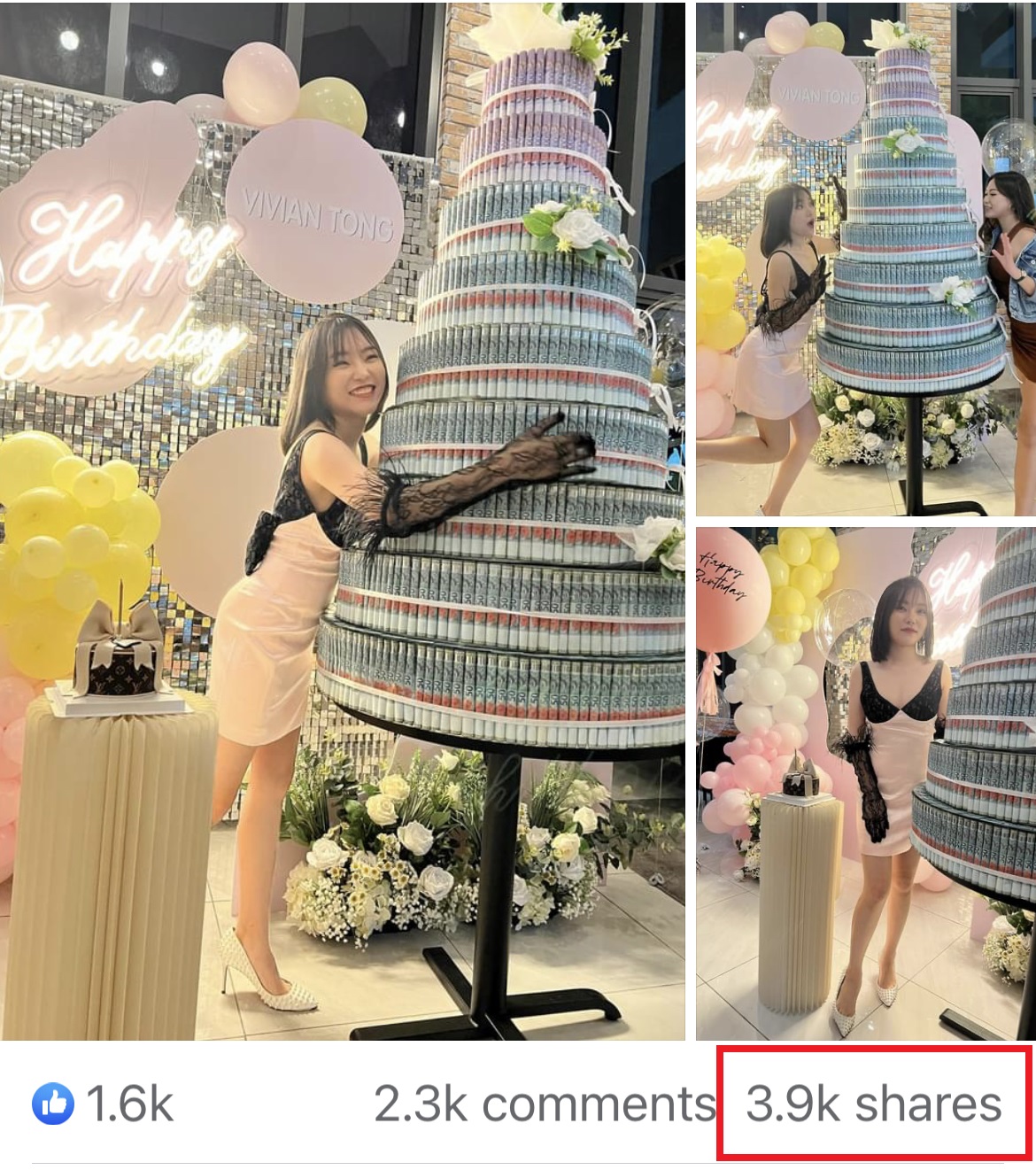Screen dimensions: 1036x1170
Task: Open the bottom-right photo of woman standing
Action: pyautogui.click(x=865, y=783)
